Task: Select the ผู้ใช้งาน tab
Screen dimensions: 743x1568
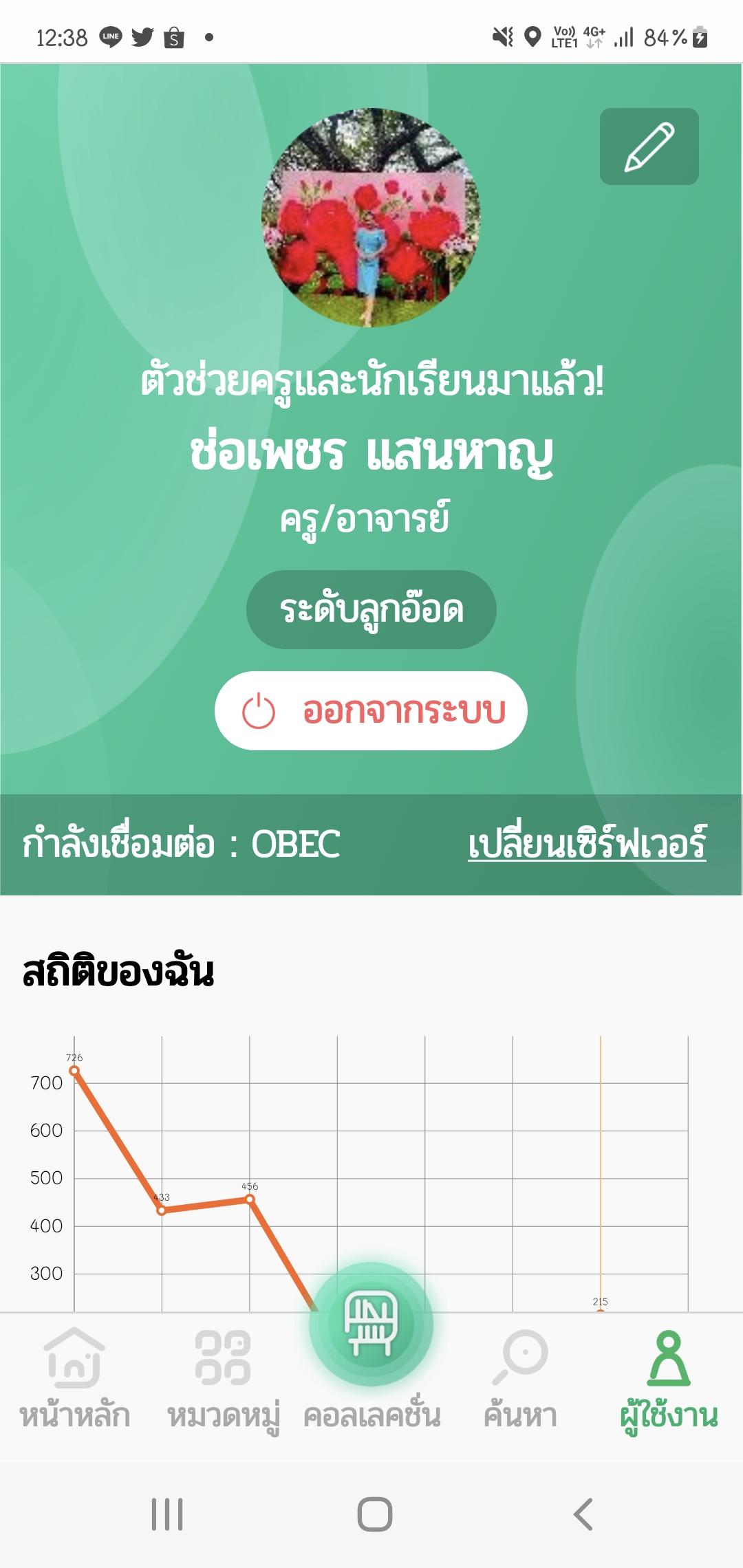Action: [669, 1380]
